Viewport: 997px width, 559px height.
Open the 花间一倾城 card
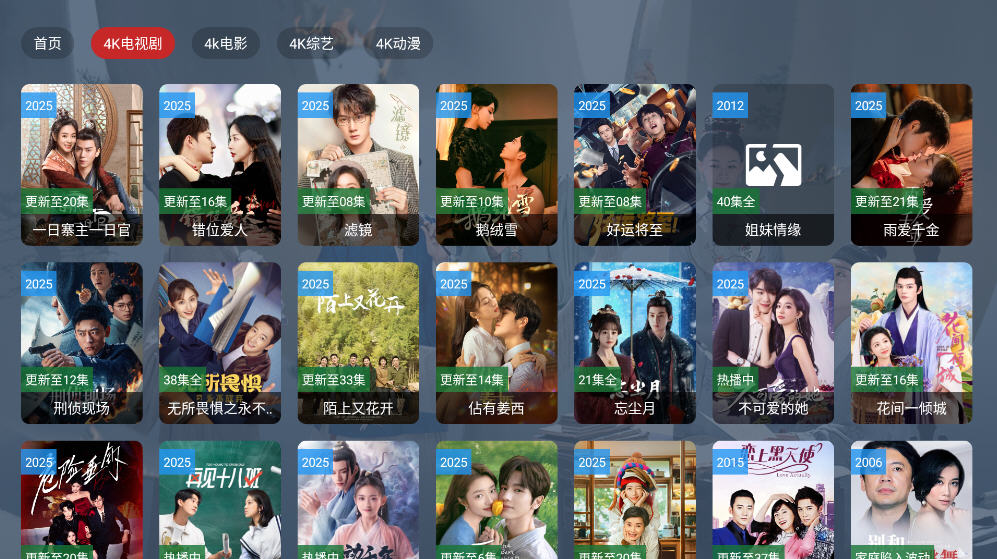[x=911, y=343]
